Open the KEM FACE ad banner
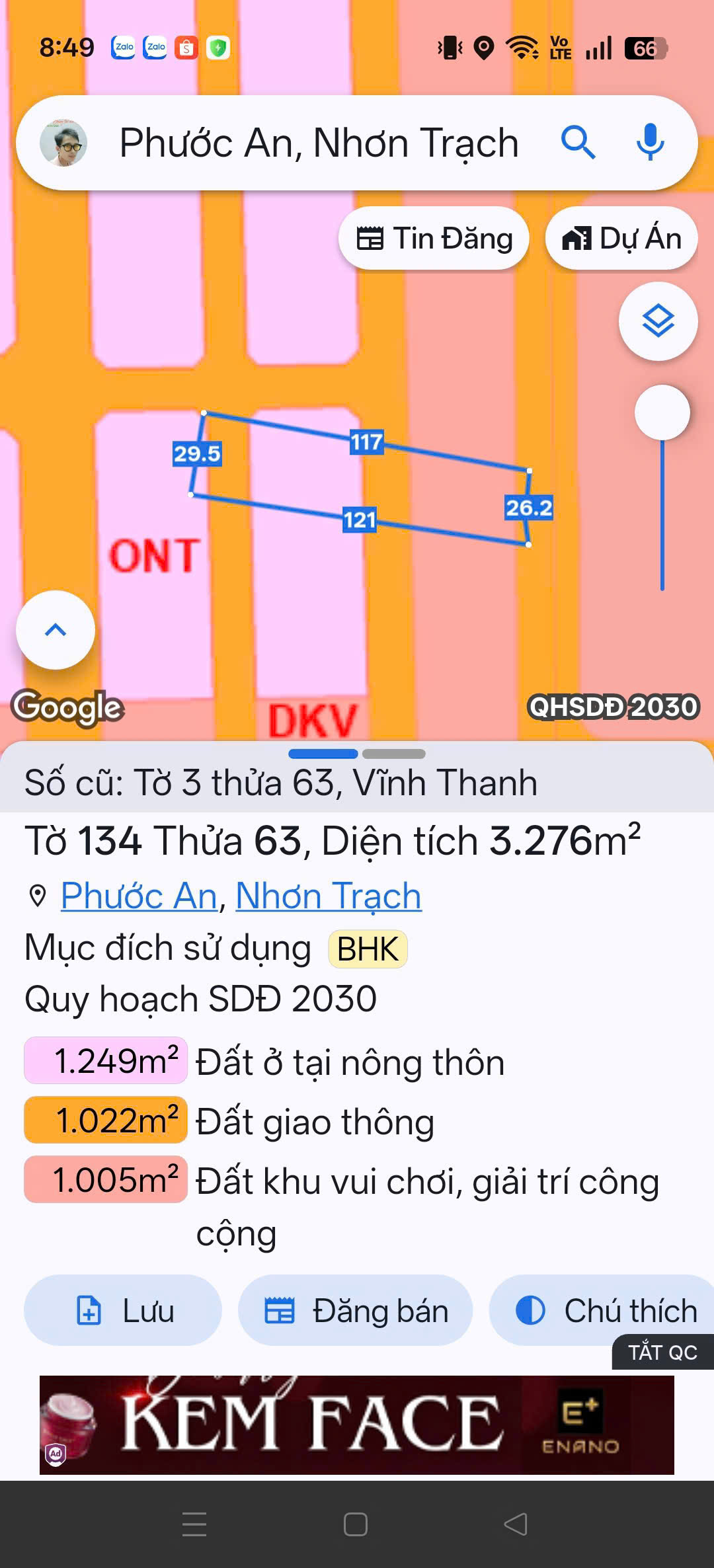This screenshot has height=1568, width=714. (x=357, y=1425)
